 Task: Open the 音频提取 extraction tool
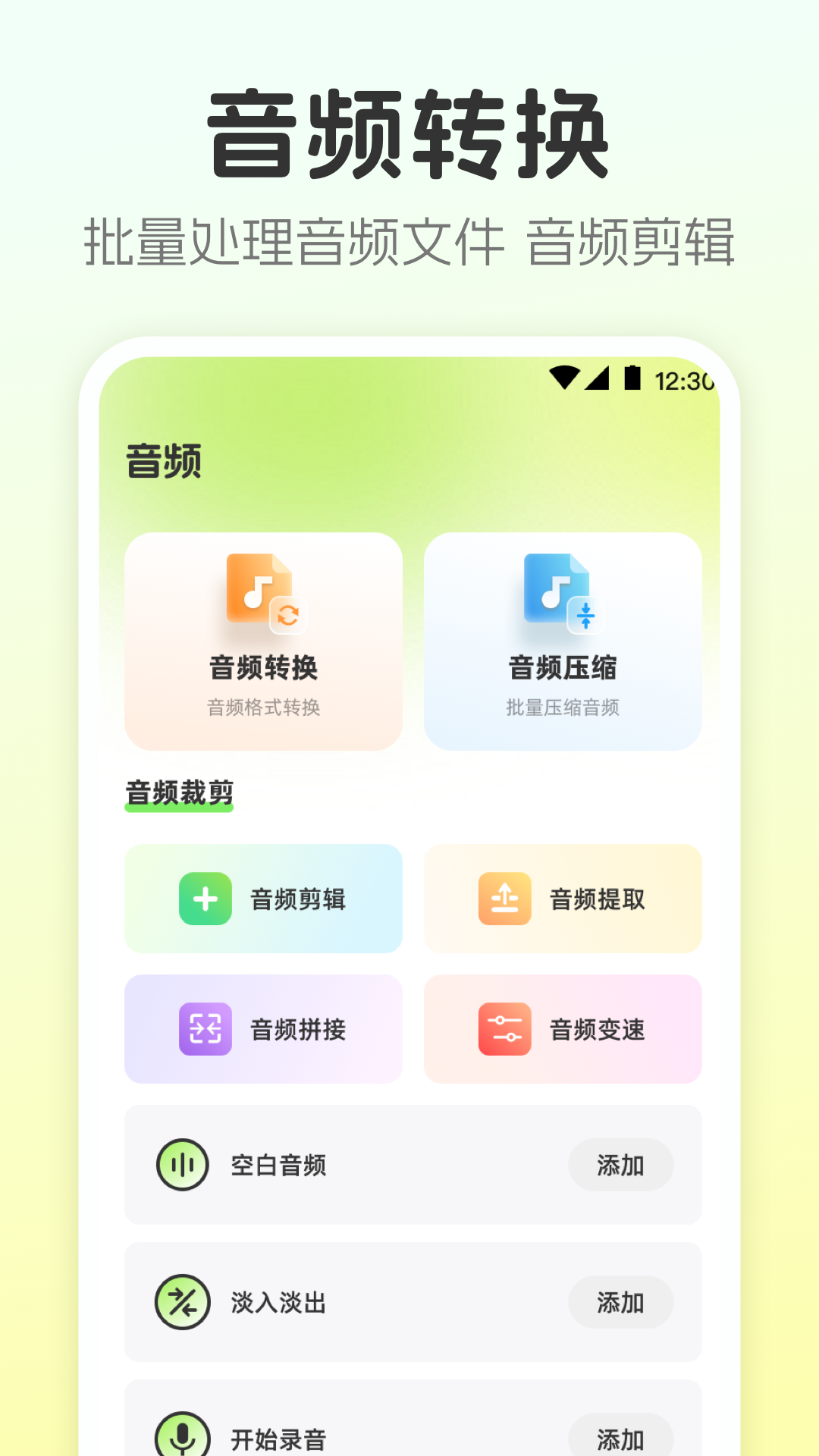point(563,899)
